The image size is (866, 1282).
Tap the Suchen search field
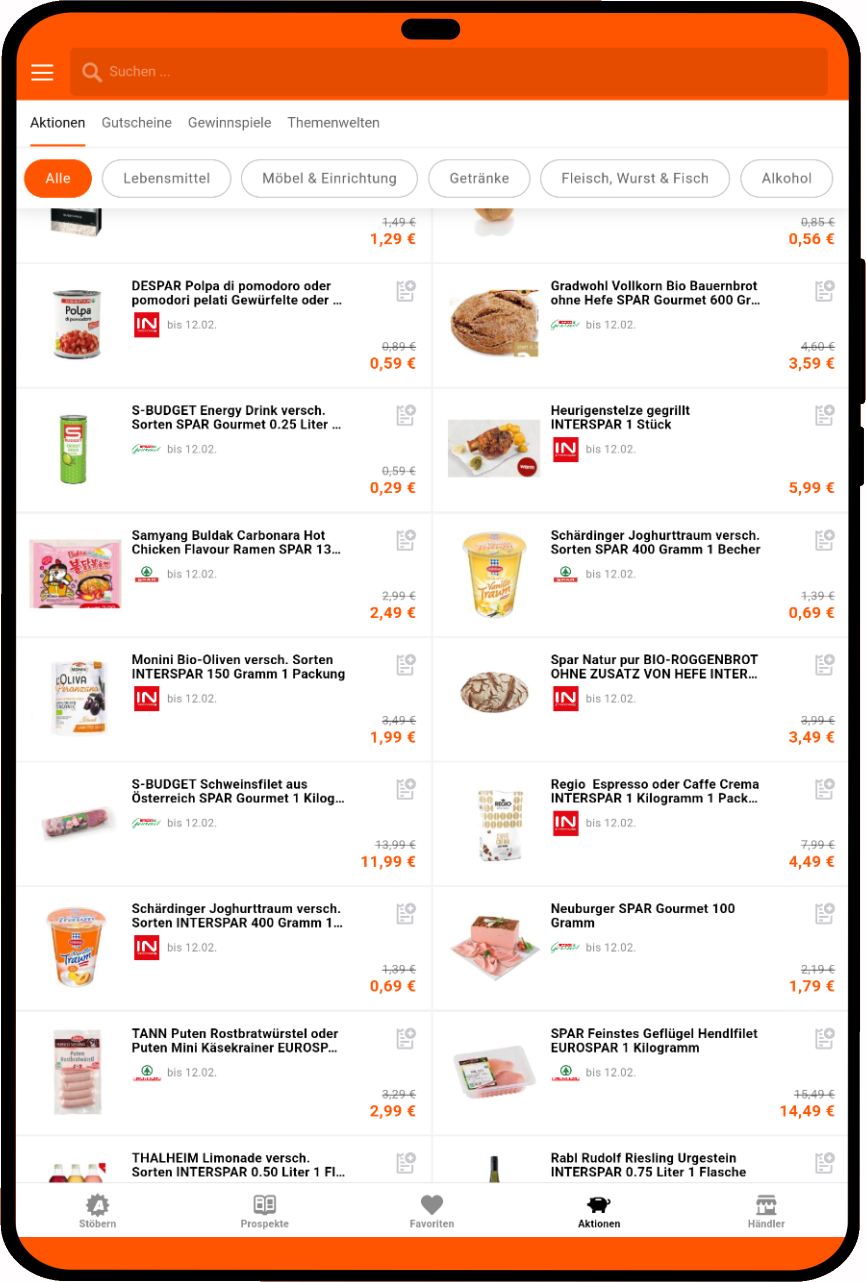450,72
